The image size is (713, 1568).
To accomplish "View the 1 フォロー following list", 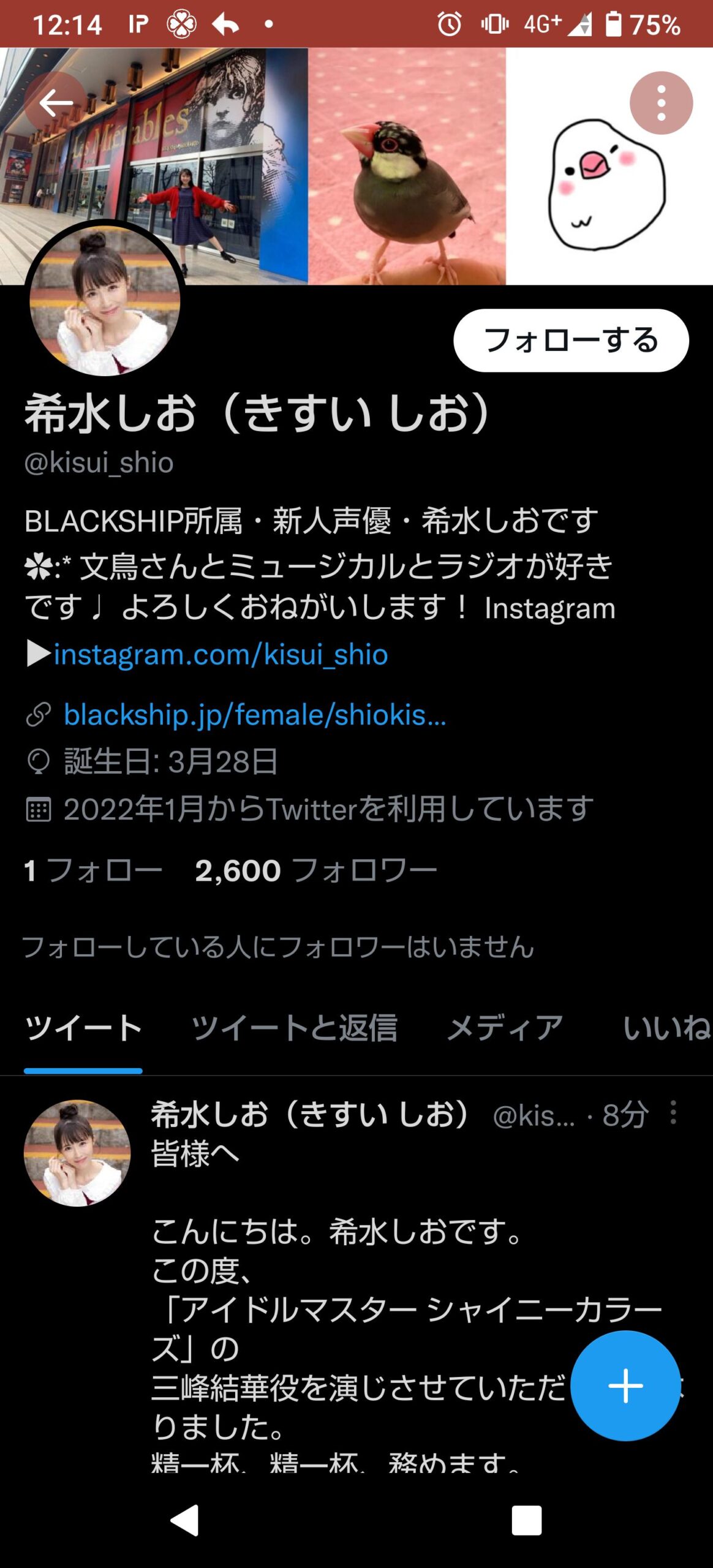I will (93, 870).
